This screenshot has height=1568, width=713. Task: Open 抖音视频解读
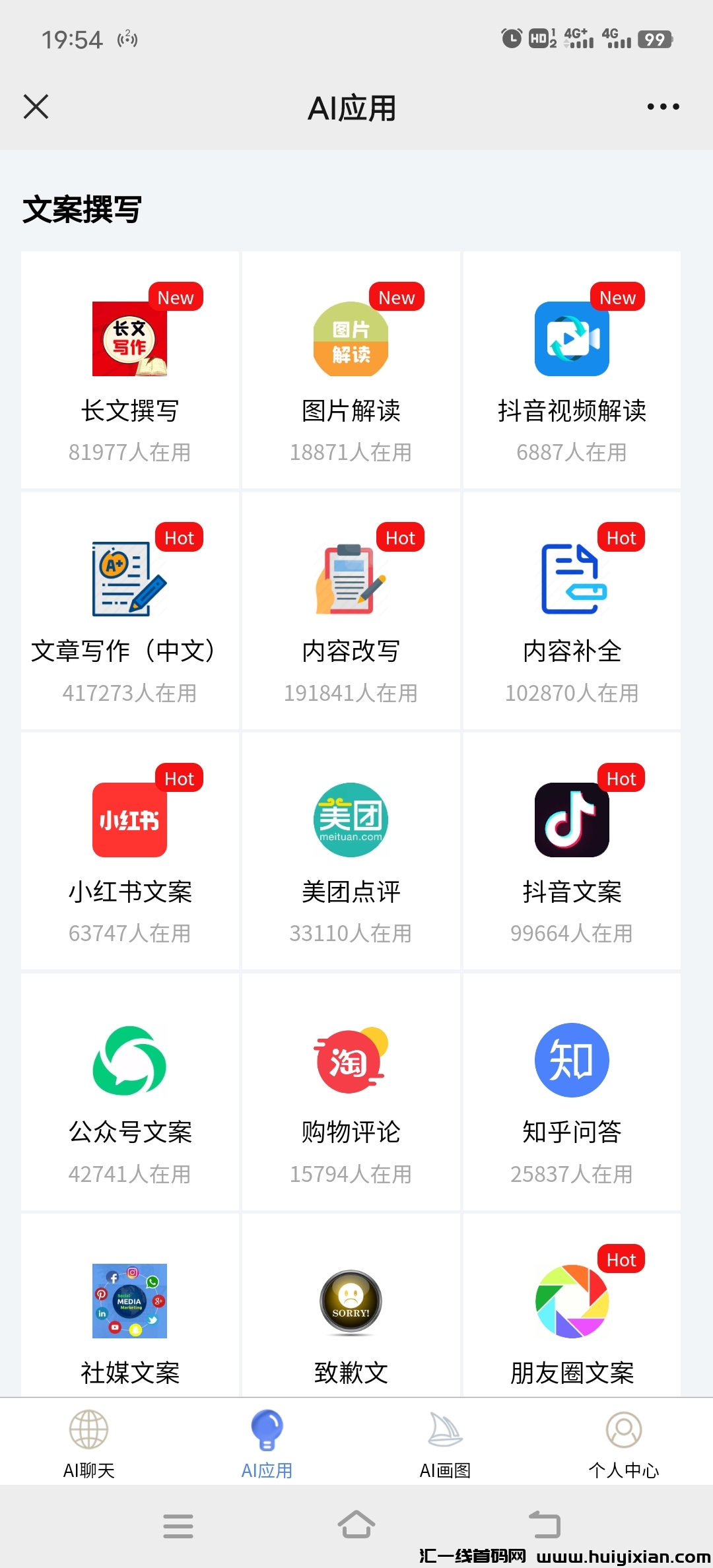[x=572, y=370]
